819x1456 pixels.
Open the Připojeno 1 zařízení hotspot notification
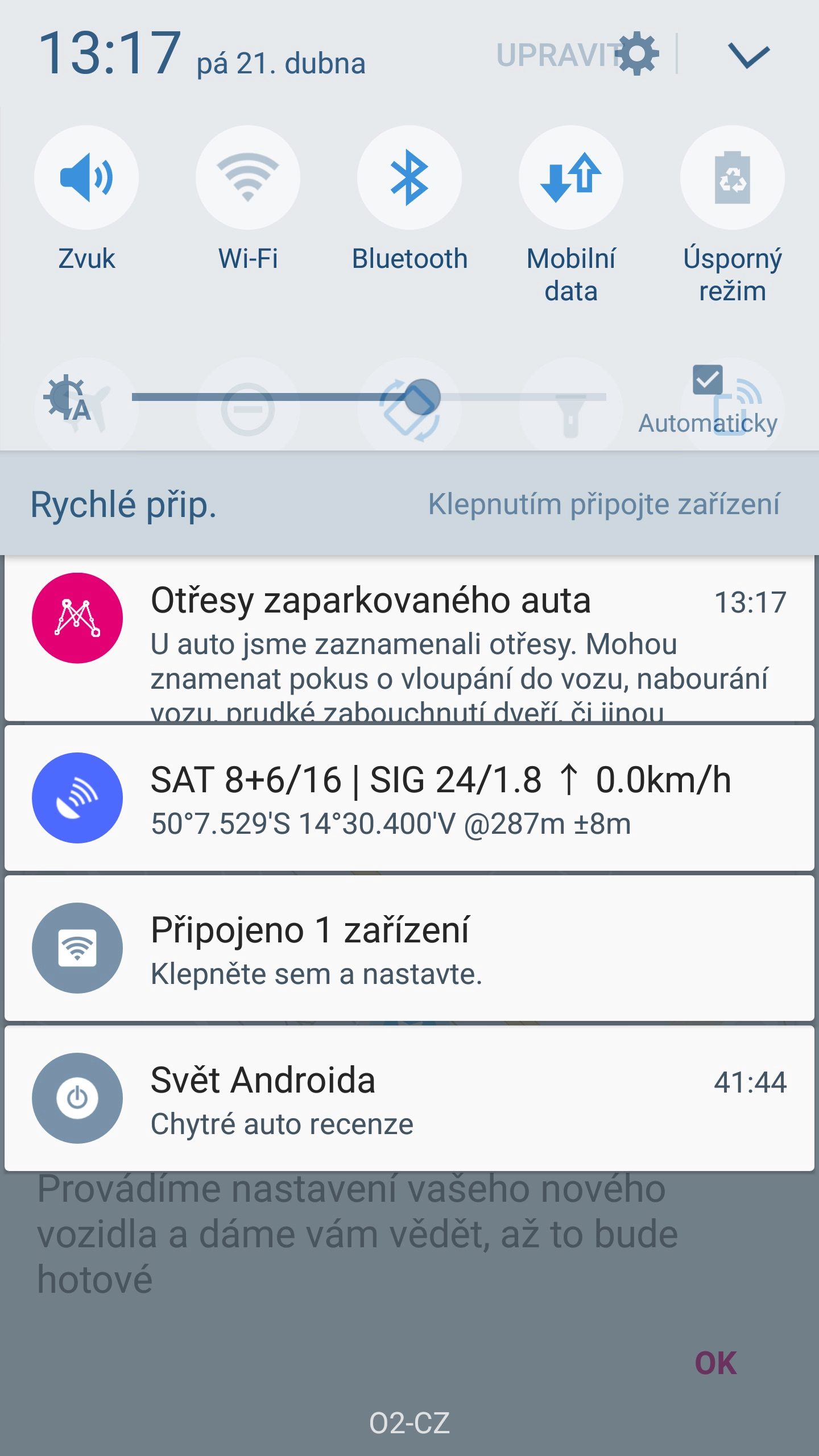(x=409, y=948)
